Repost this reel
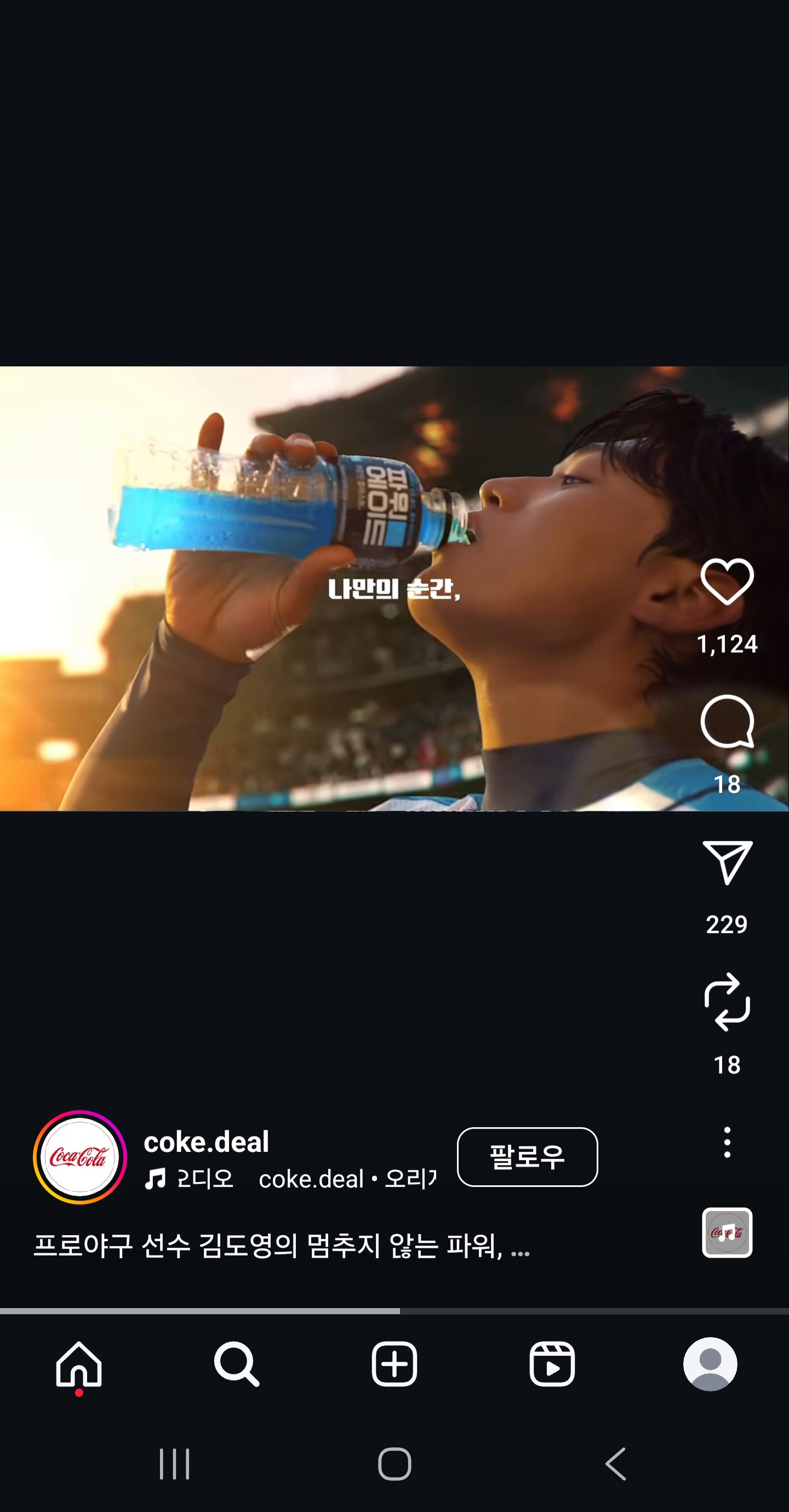The image size is (789, 1512). coord(726,1002)
